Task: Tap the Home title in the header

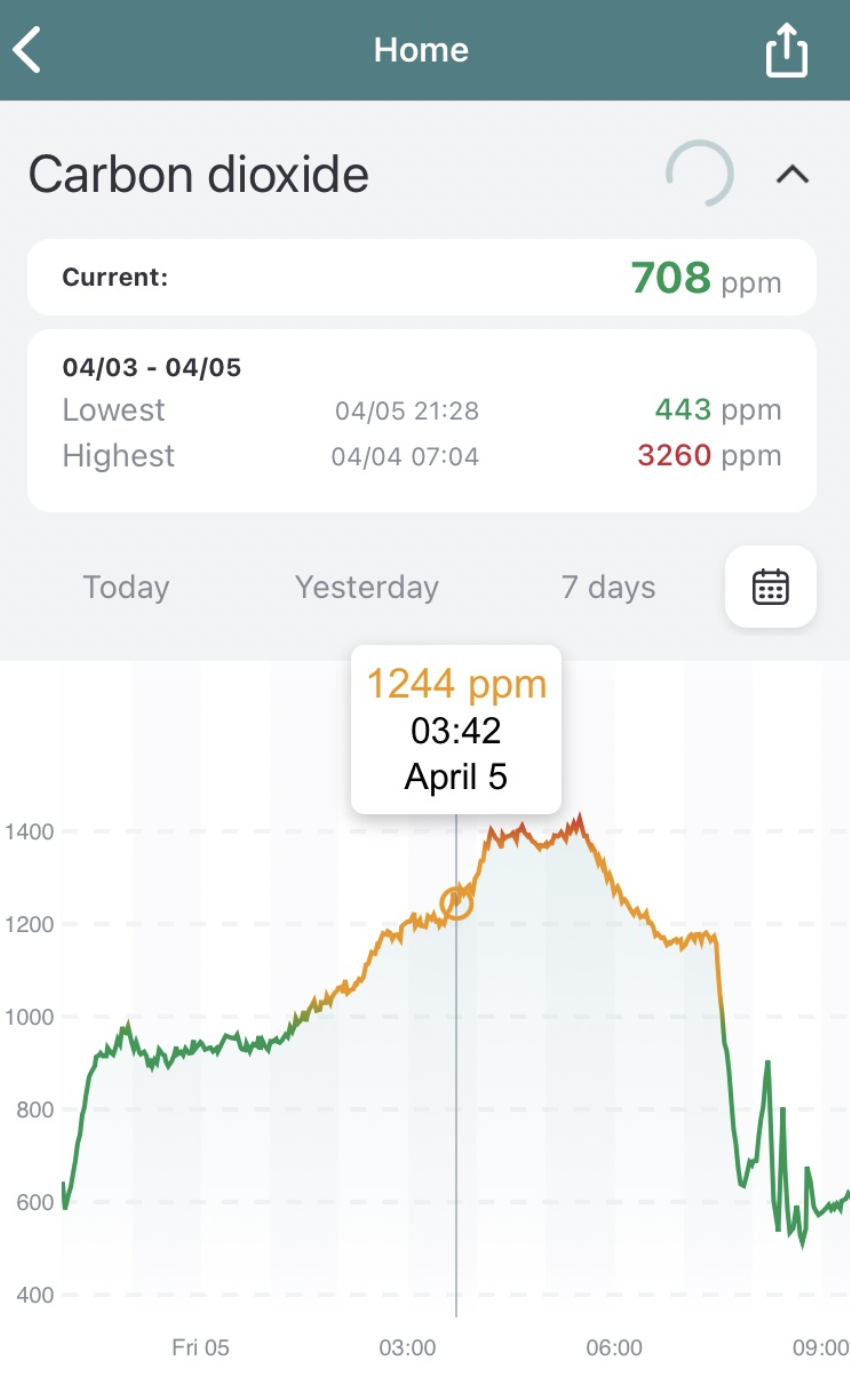Action: click(x=421, y=49)
